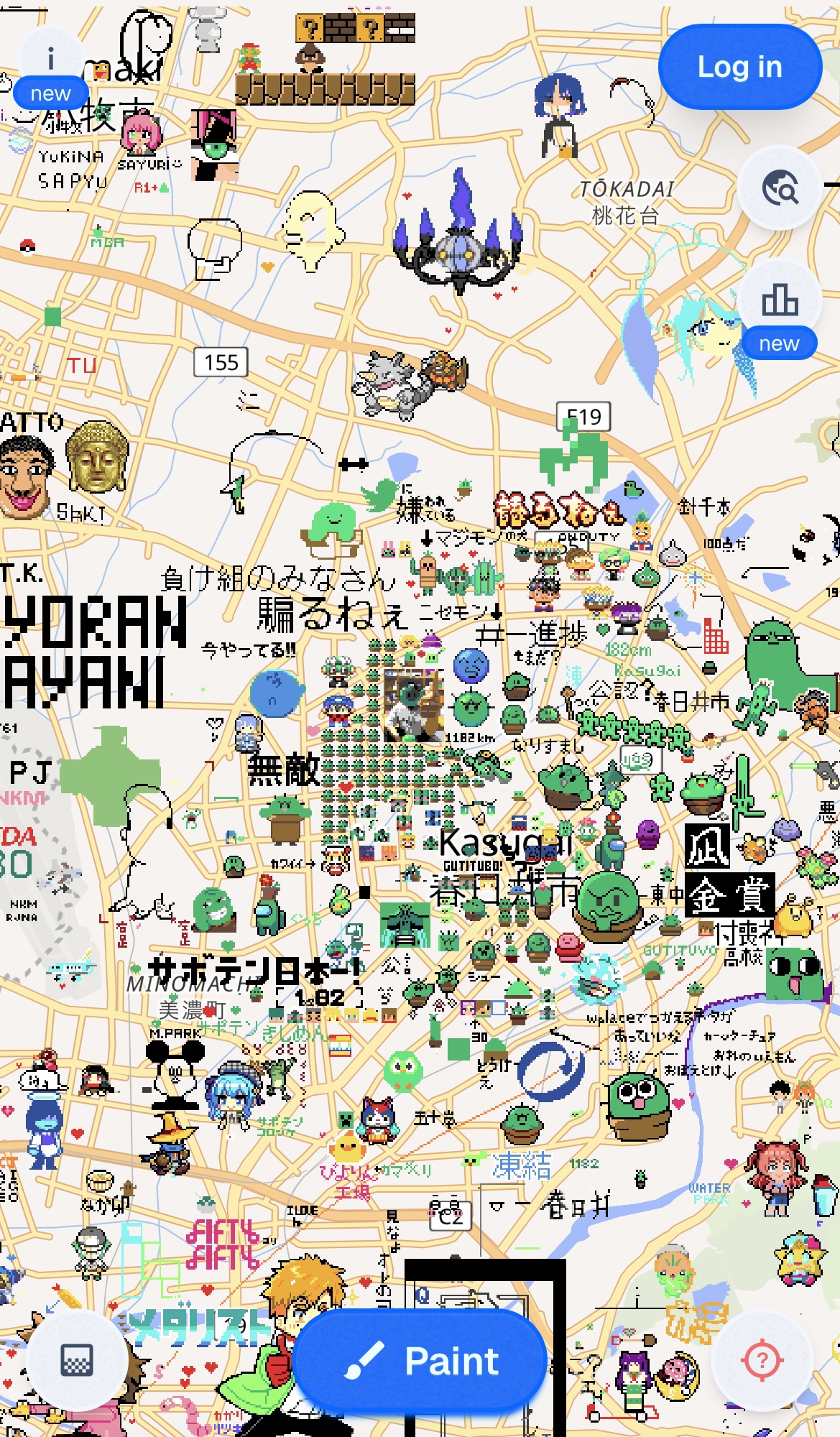Open the leaderboard chart icon
The height and width of the screenshot is (1437, 840).
pos(780,300)
